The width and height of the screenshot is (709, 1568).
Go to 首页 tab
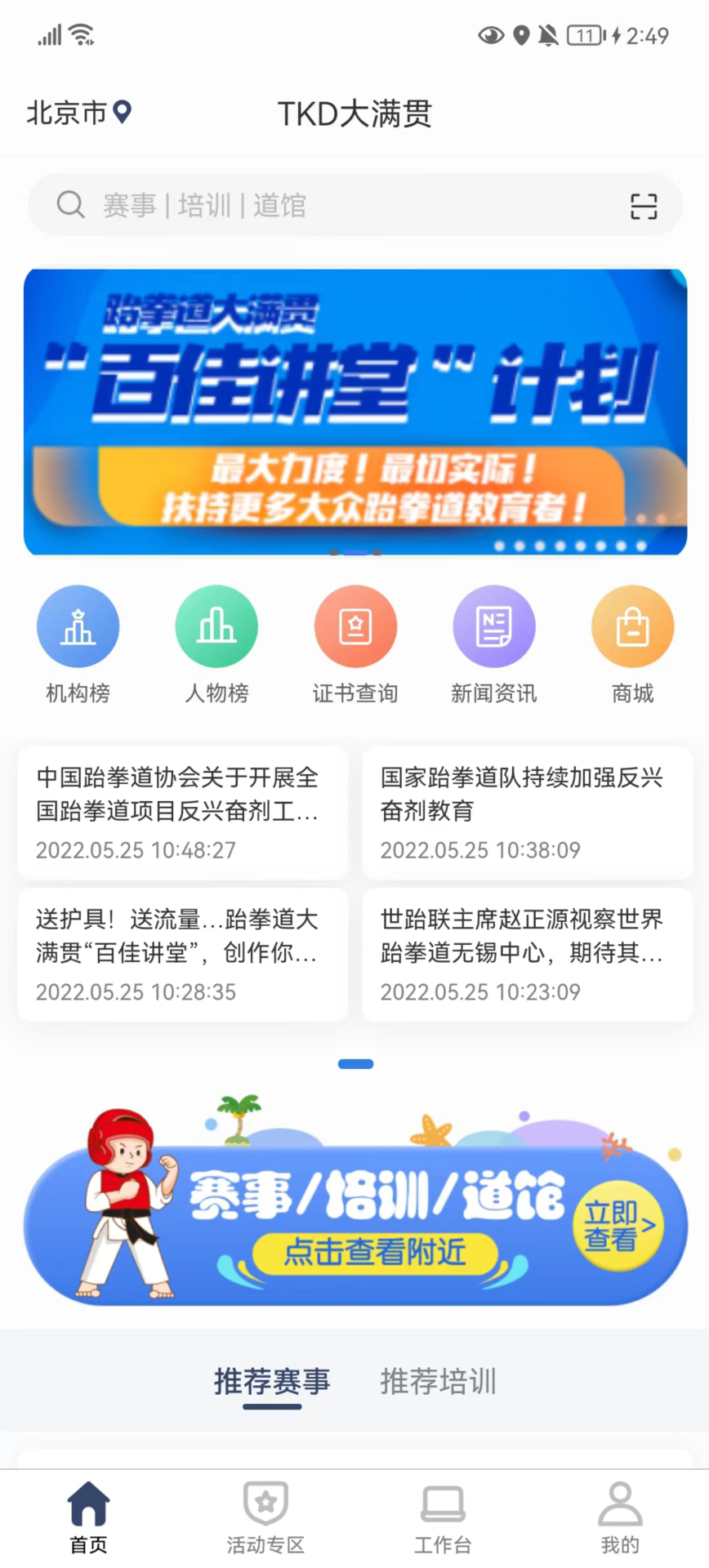(x=88, y=1517)
